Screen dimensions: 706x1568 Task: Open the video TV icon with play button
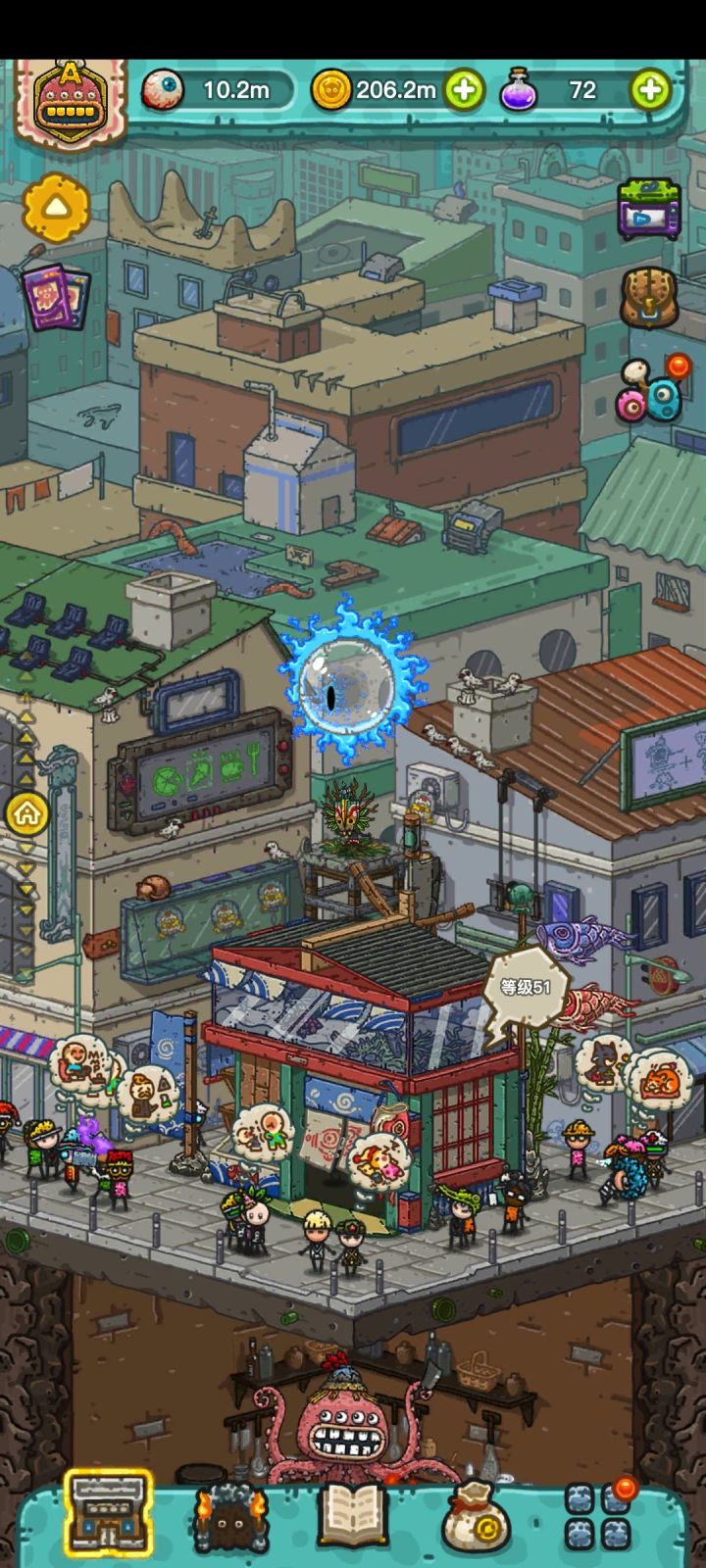[x=647, y=208]
